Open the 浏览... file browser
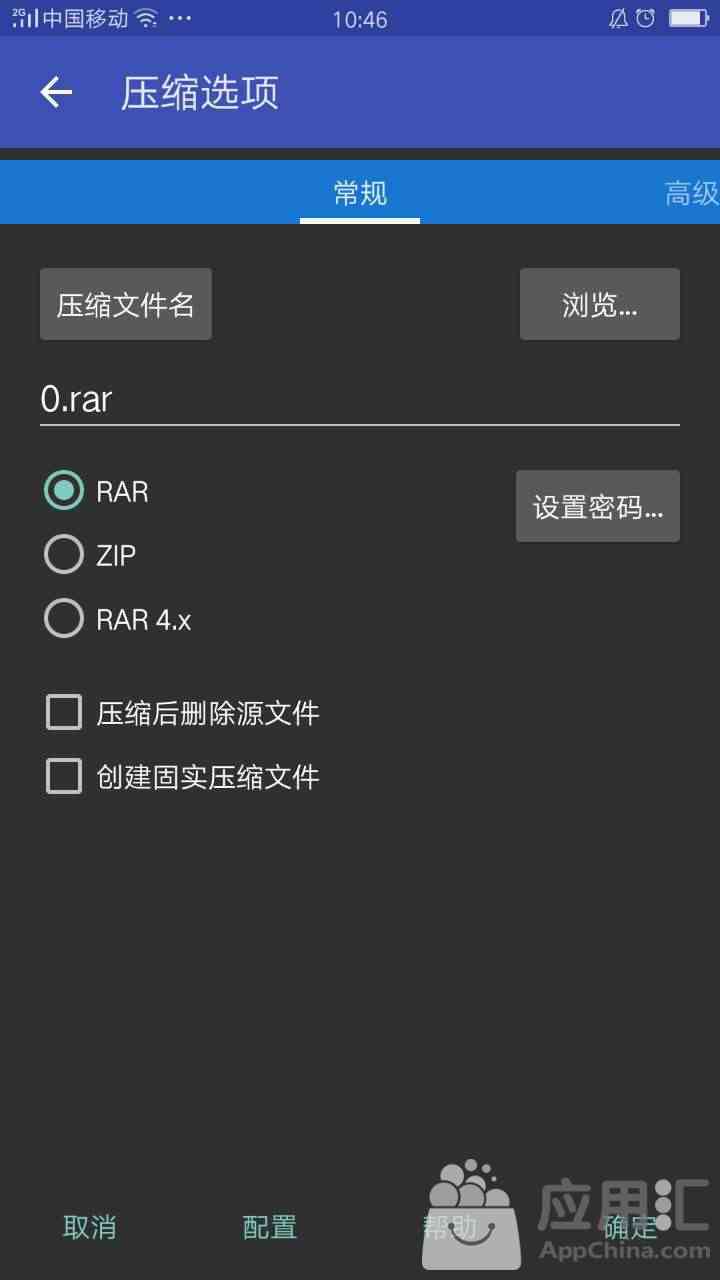This screenshot has width=720, height=1280. (x=600, y=304)
